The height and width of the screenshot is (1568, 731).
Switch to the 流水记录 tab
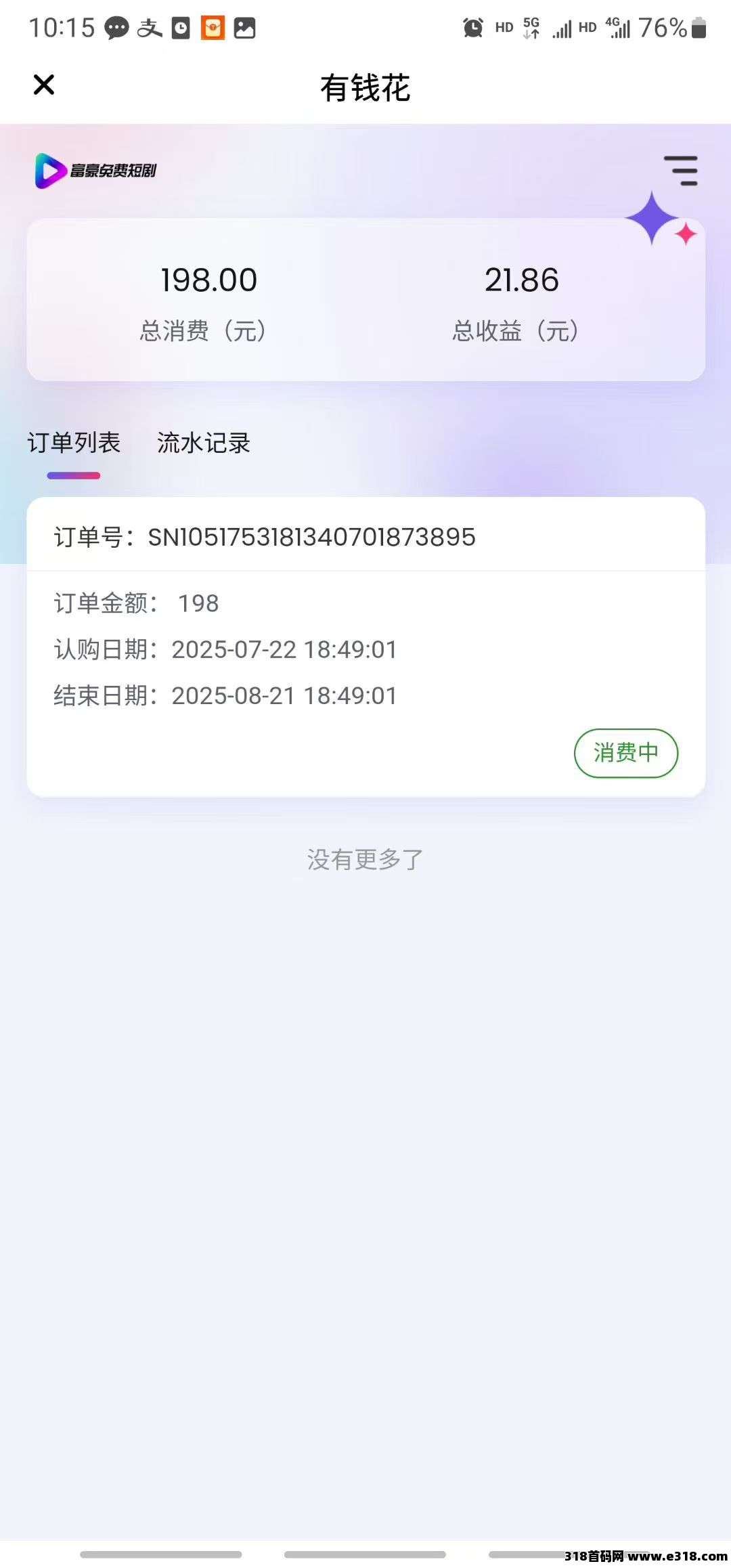[x=204, y=443]
